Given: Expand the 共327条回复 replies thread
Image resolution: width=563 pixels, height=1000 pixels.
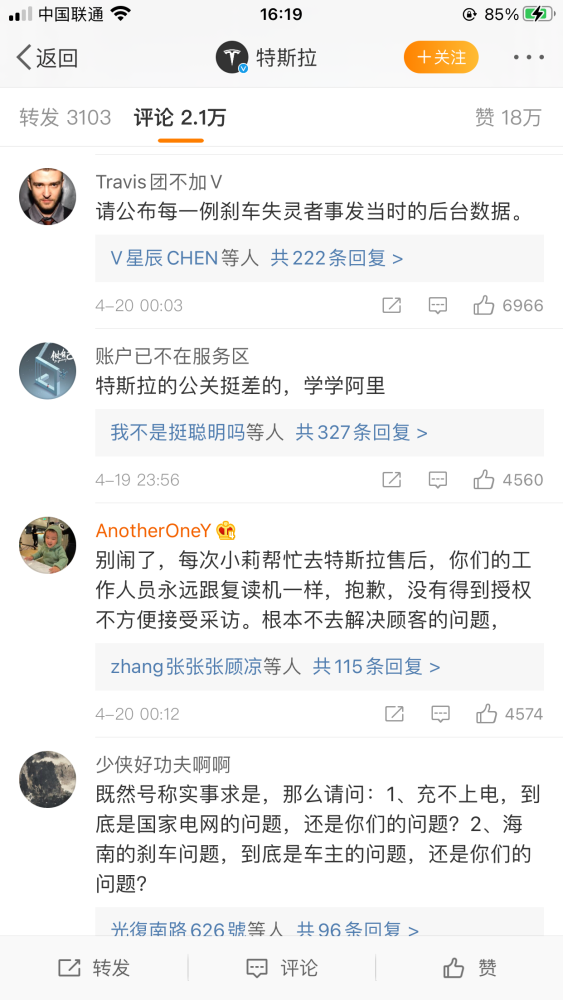Looking at the screenshot, I should pos(362,433).
